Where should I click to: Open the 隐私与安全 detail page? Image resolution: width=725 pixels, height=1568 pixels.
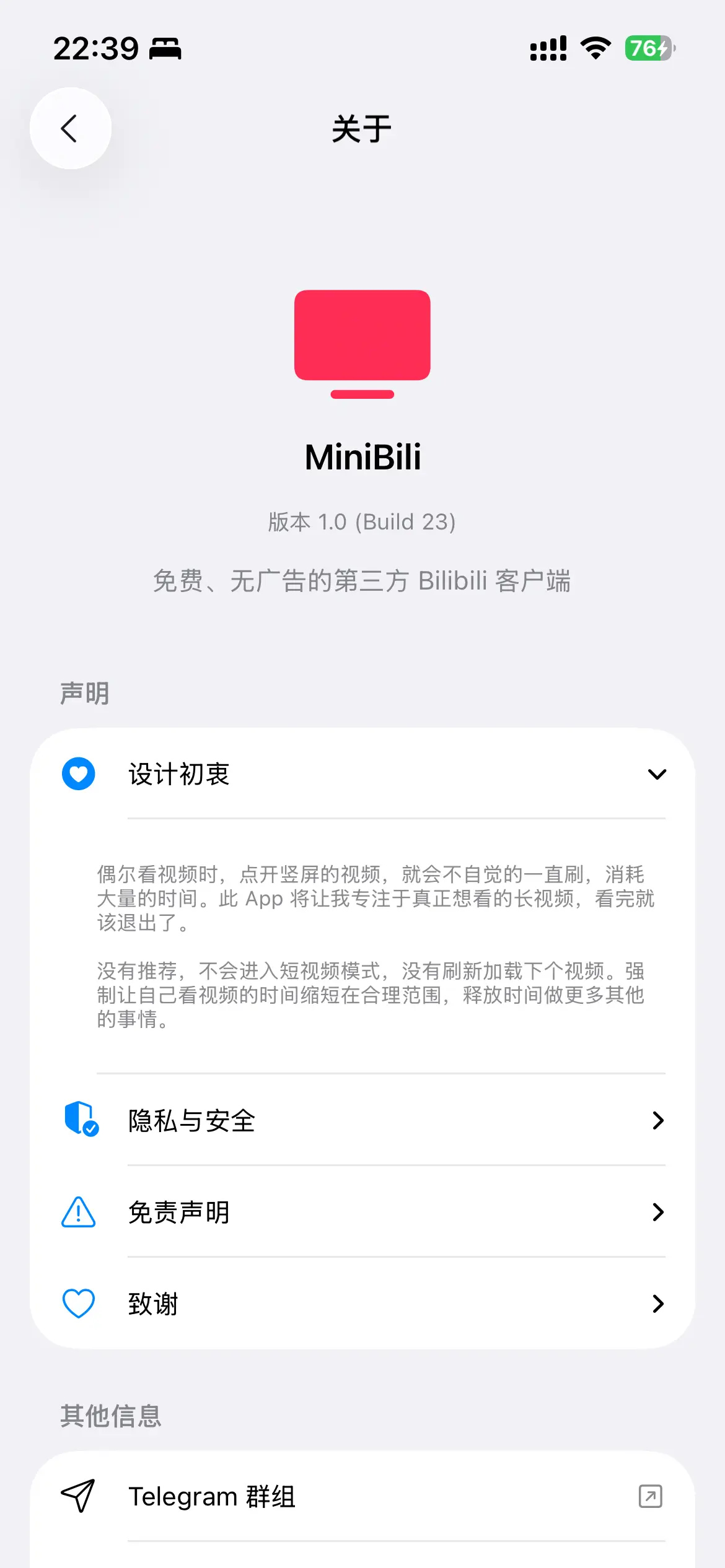coord(362,1121)
